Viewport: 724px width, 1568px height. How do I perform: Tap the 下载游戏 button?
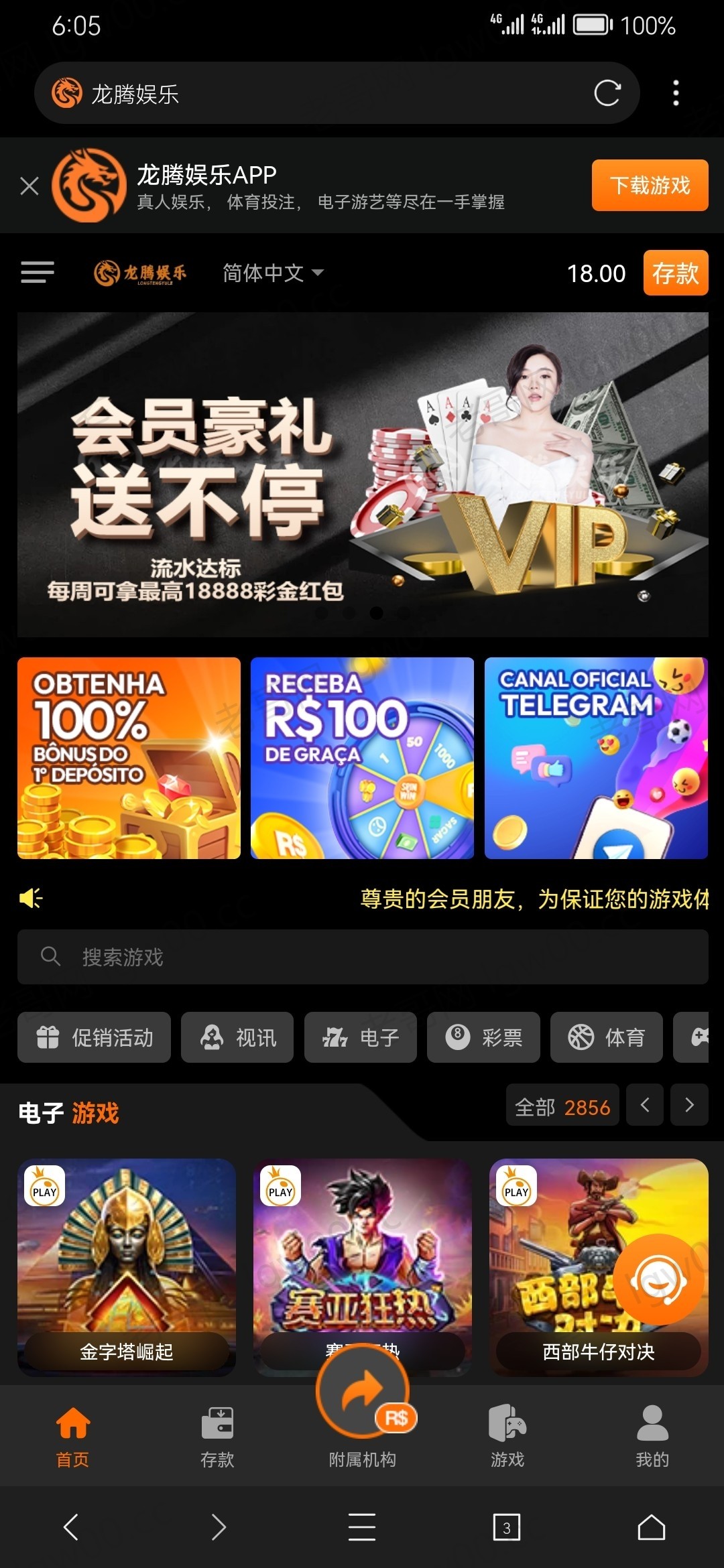coord(650,186)
